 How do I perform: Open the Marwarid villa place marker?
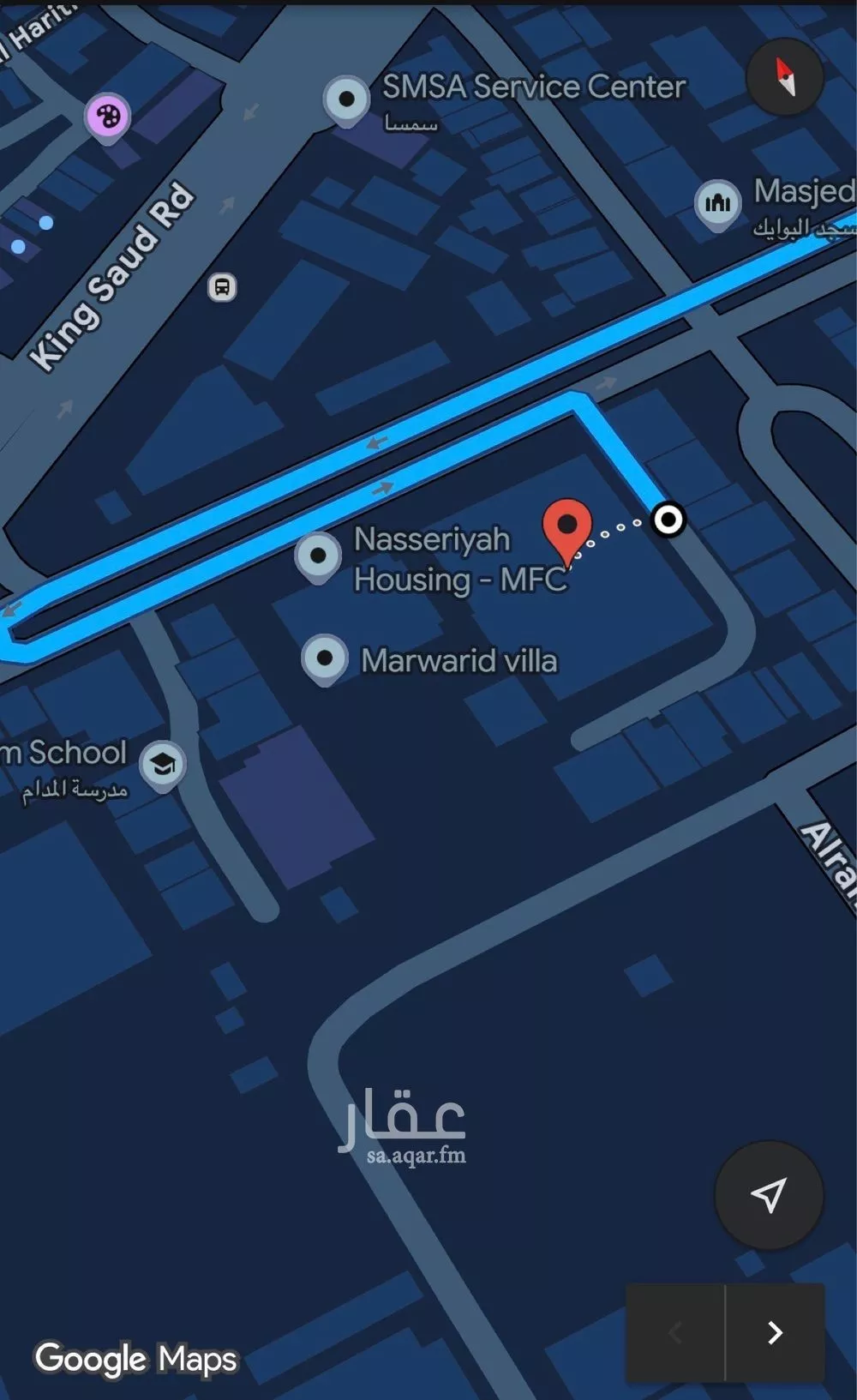(x=324, y=658)
